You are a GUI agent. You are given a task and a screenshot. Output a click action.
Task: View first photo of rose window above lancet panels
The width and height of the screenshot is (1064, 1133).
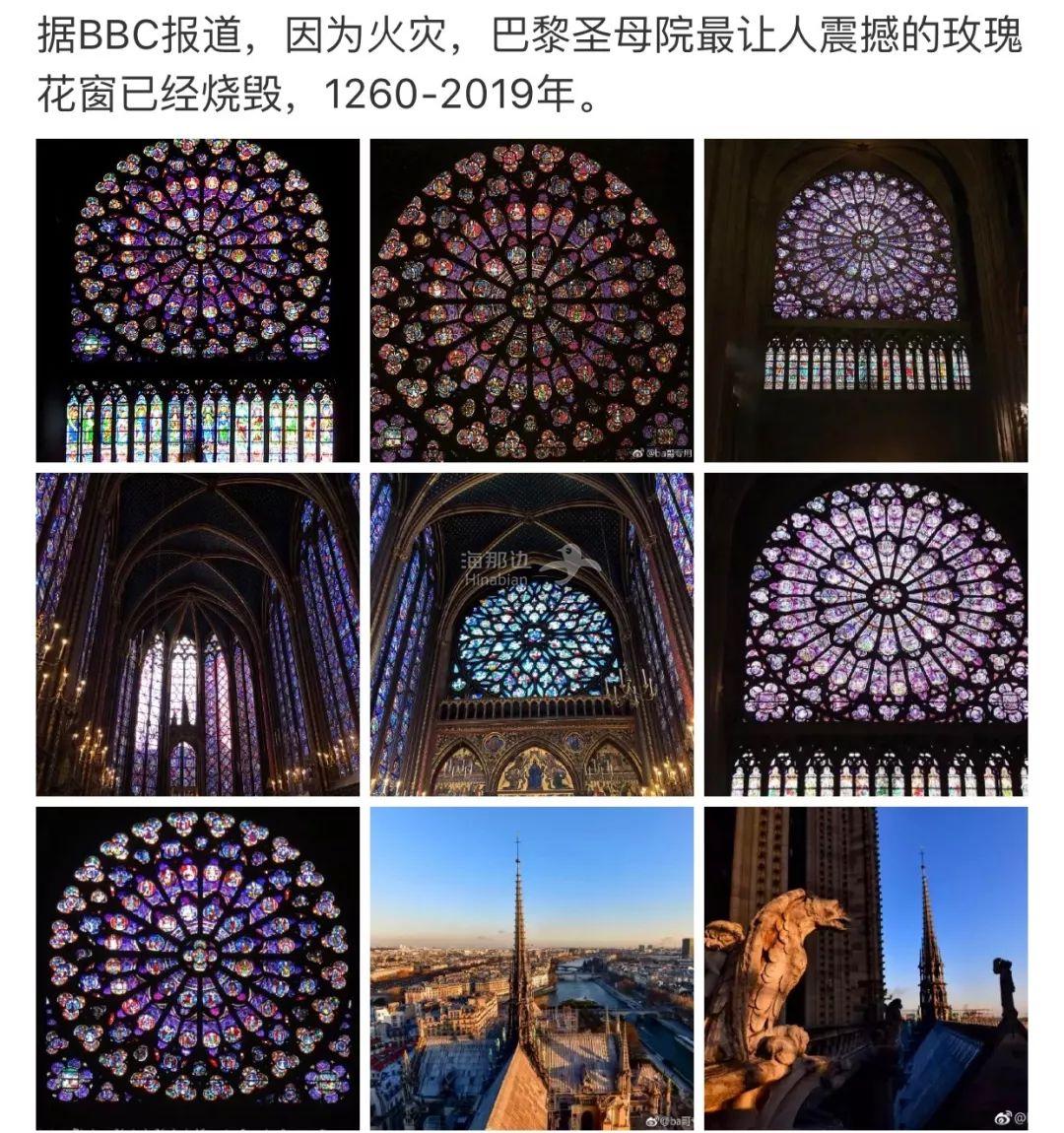(x=197, y=300)
